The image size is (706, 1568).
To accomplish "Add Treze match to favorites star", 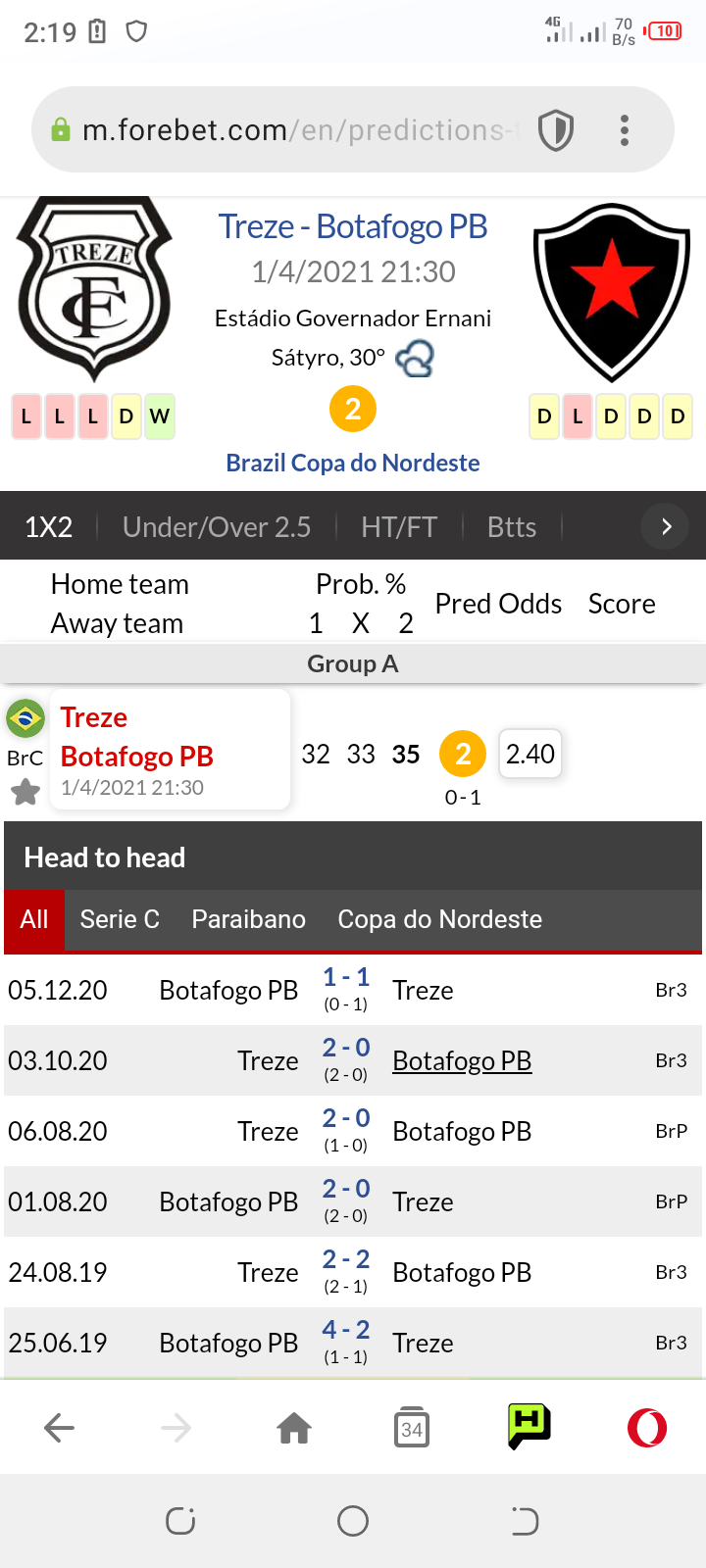I will pyautogui.click(x=25, y=792).
